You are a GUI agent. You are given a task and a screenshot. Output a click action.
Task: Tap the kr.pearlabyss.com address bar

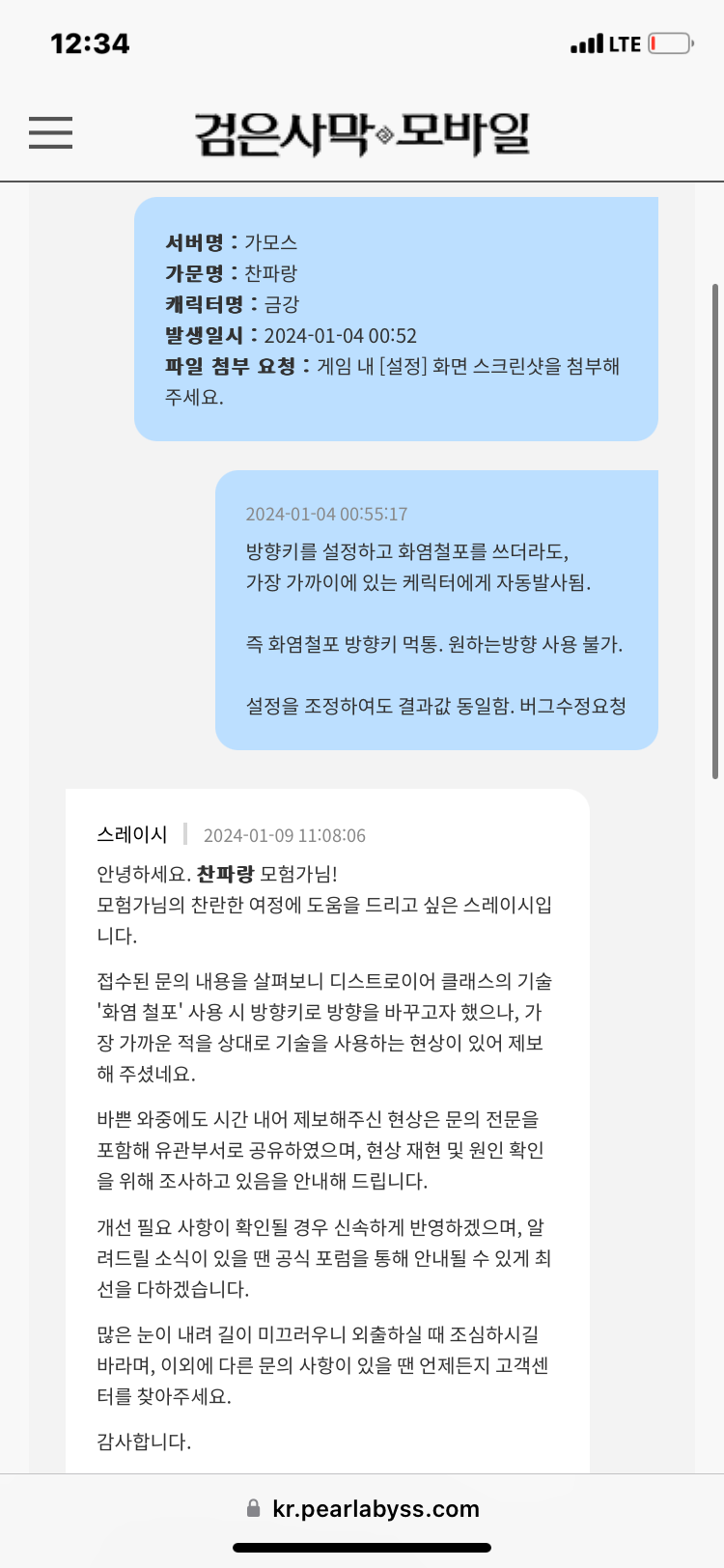[363, 1508]
